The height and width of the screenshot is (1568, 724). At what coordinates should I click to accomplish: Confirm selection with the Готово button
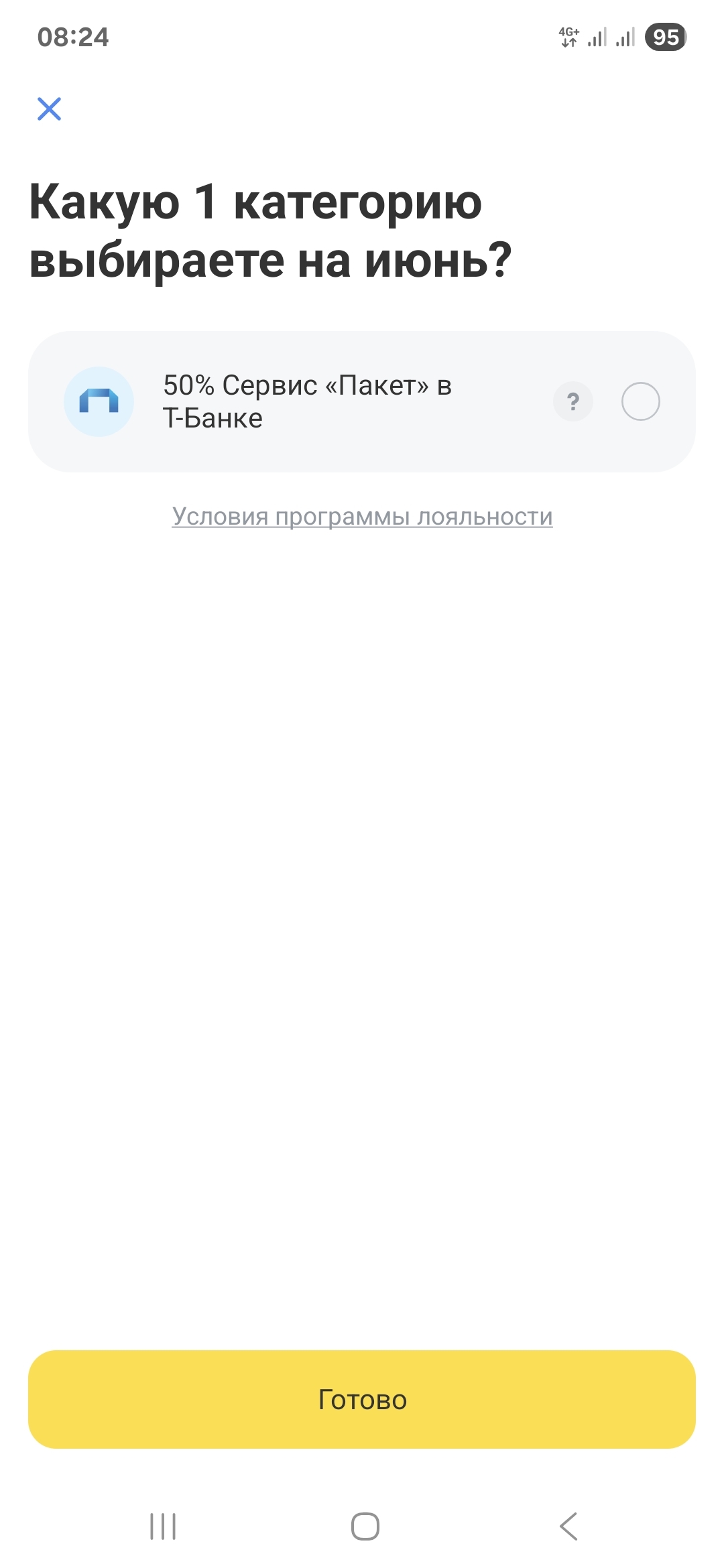(x=362, y=1399)
